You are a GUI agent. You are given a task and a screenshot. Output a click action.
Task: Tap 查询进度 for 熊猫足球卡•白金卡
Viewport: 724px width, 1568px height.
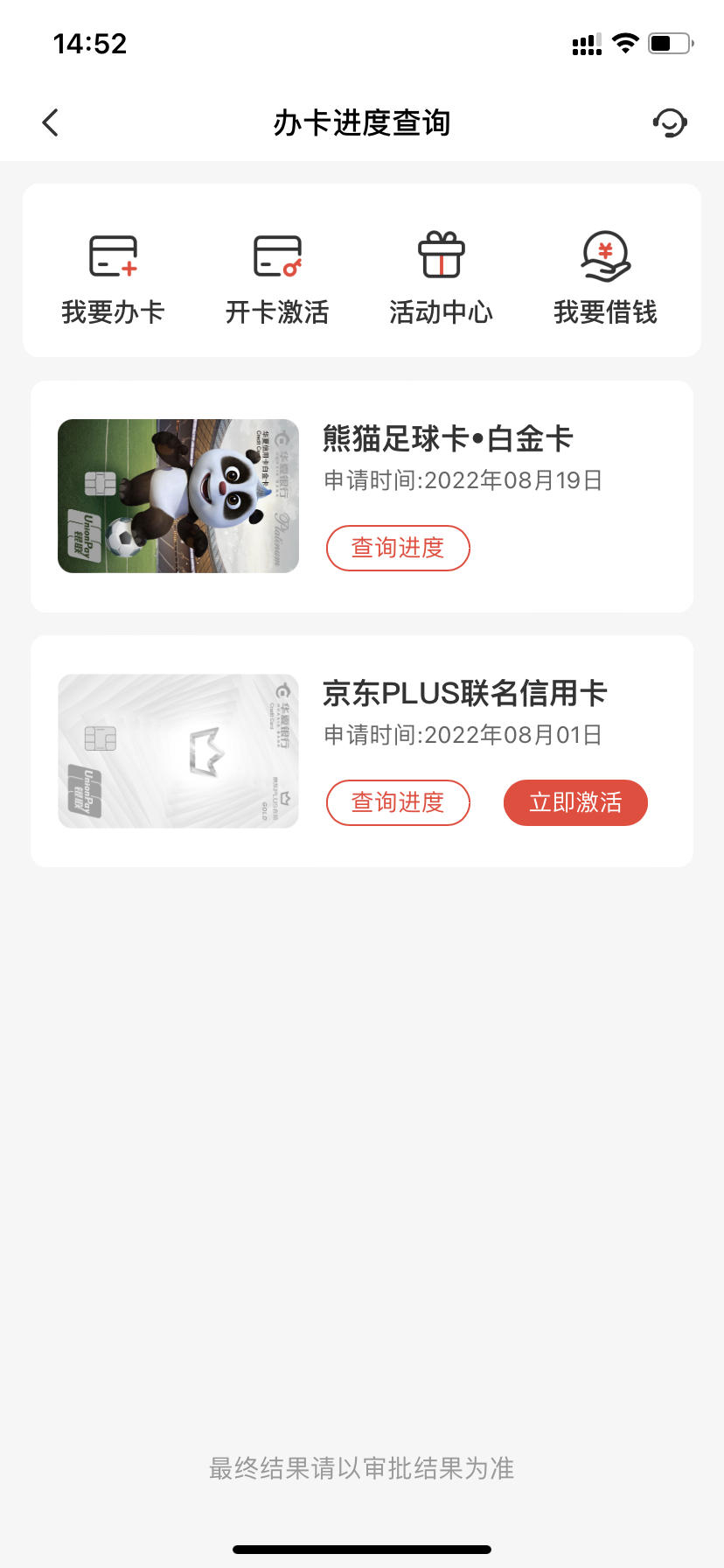click(x=398, y=548)
